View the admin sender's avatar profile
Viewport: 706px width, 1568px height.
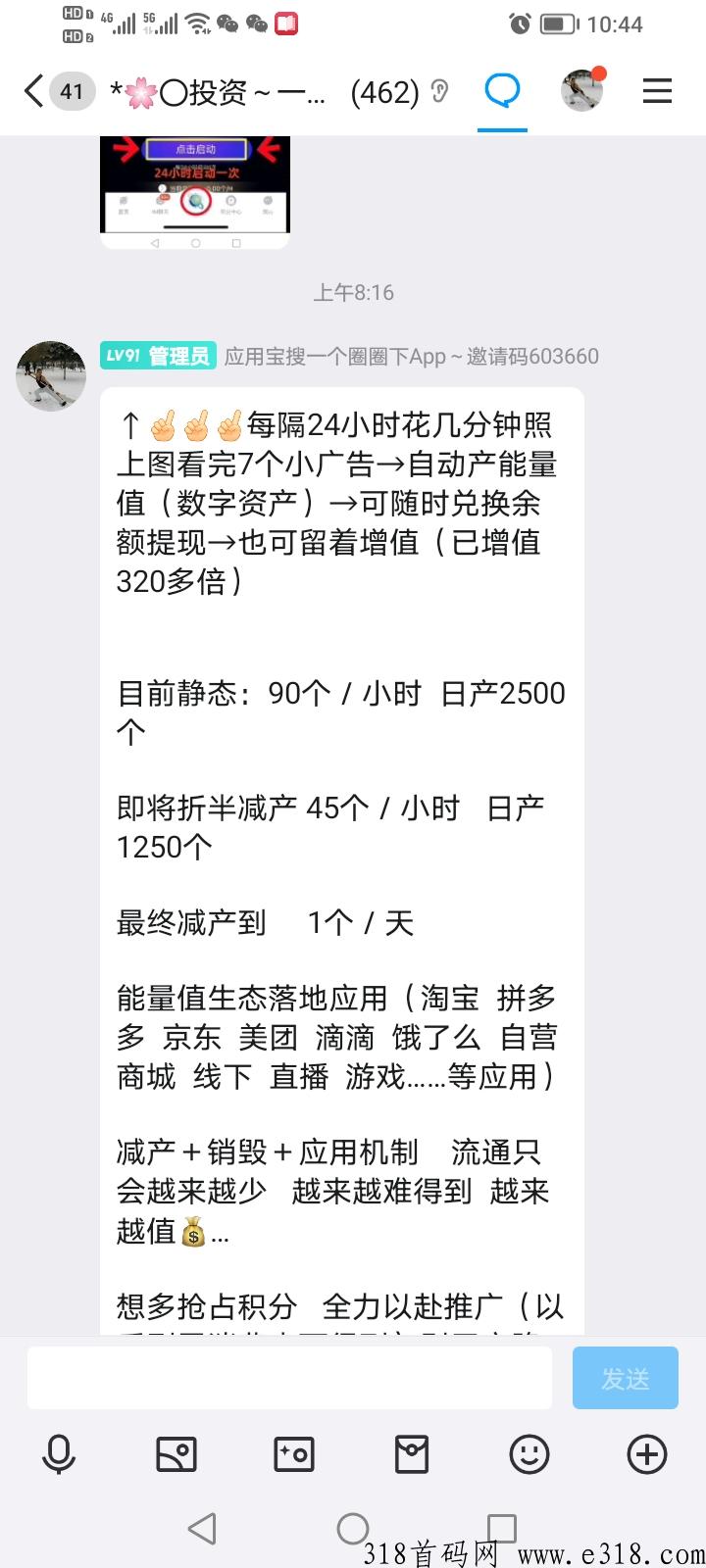[x=51, y=375]
